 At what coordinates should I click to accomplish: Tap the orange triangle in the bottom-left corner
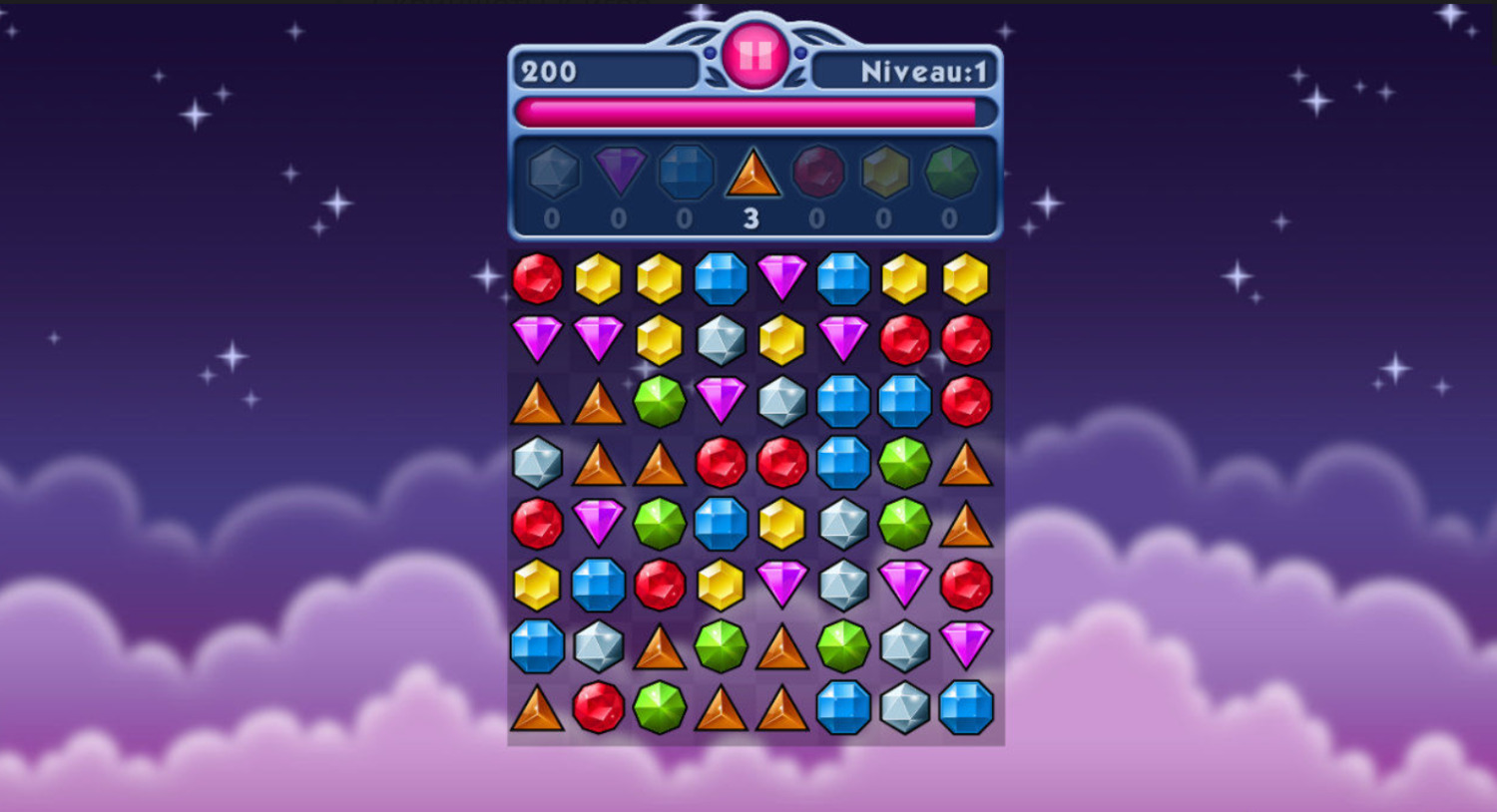click(x=537, y=708)
